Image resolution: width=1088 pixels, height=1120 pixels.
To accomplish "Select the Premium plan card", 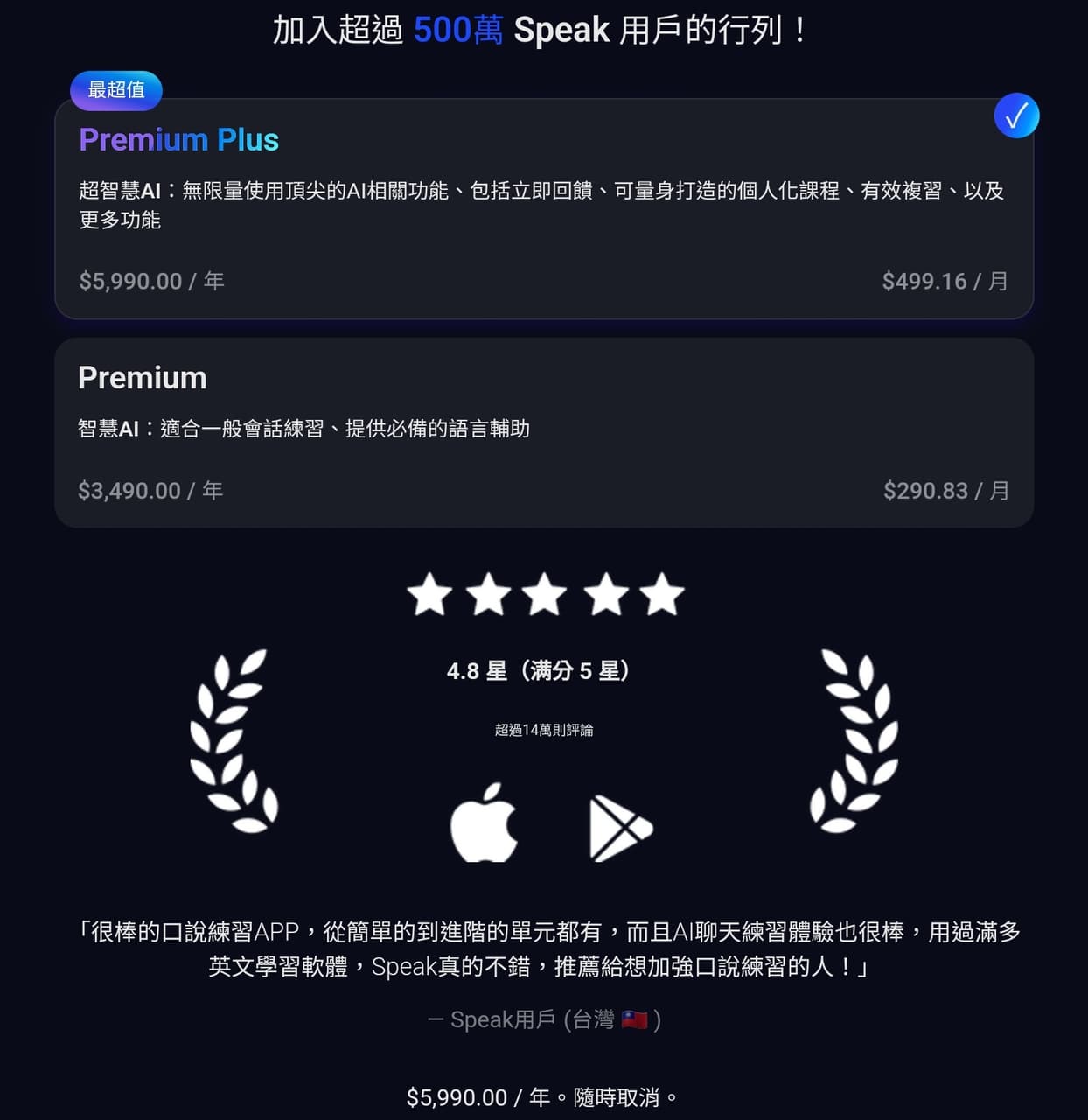I will pos(544,431).
